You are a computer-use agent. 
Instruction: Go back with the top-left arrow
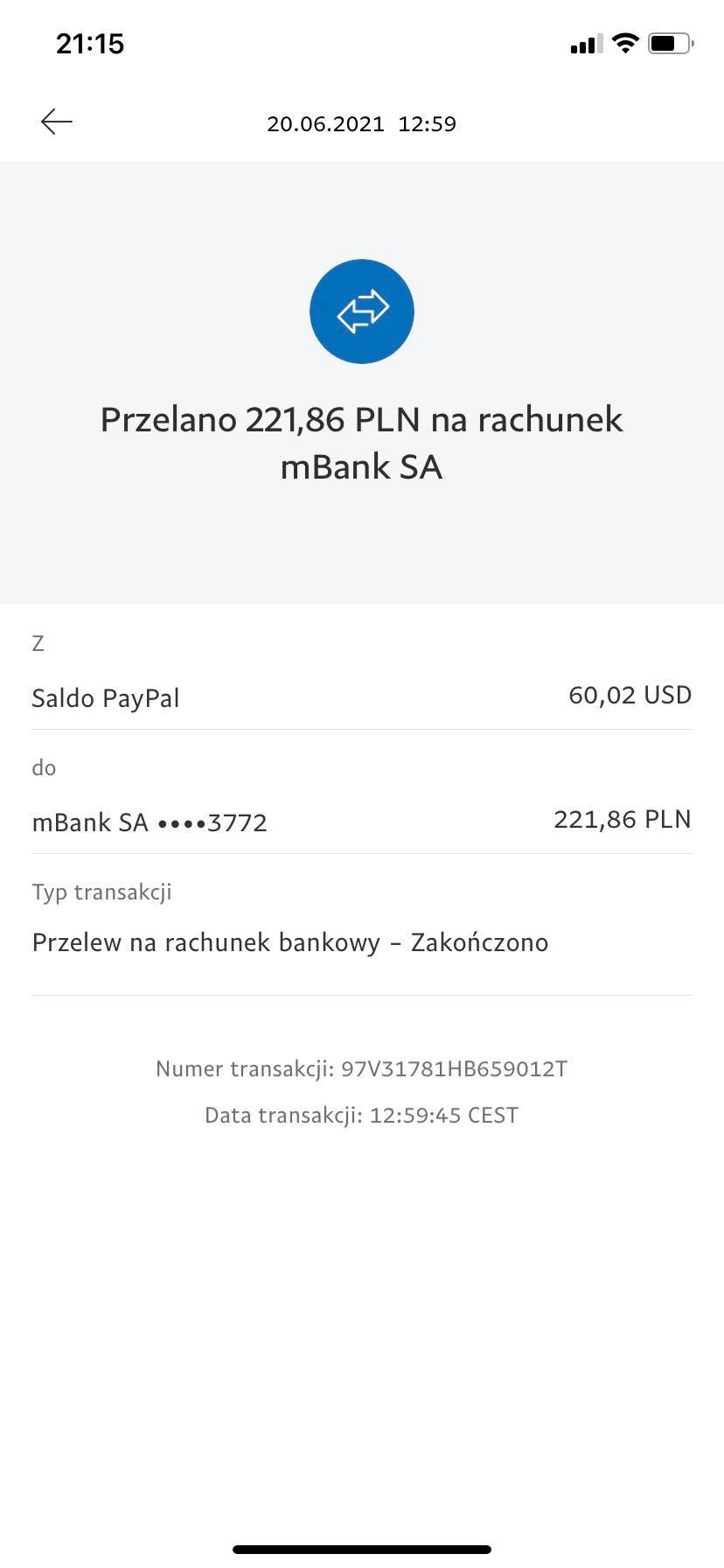(x=57, y=122)
